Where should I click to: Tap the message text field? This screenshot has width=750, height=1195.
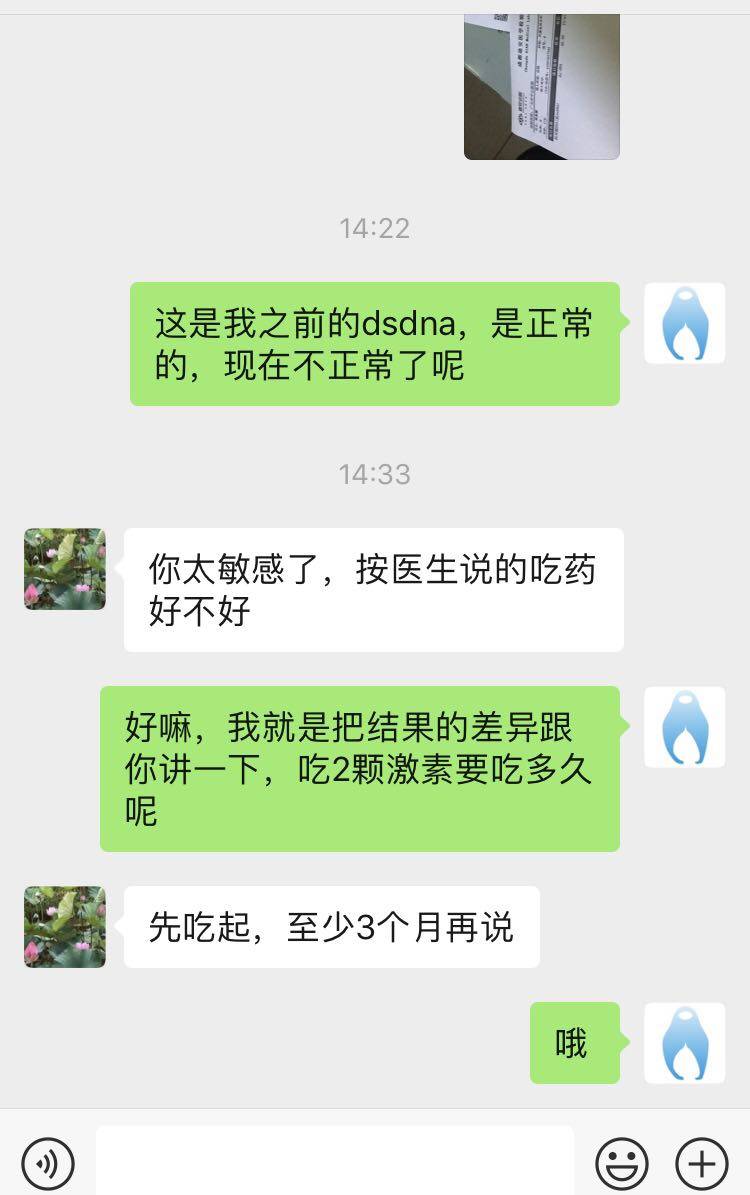tap(335, 1162)
